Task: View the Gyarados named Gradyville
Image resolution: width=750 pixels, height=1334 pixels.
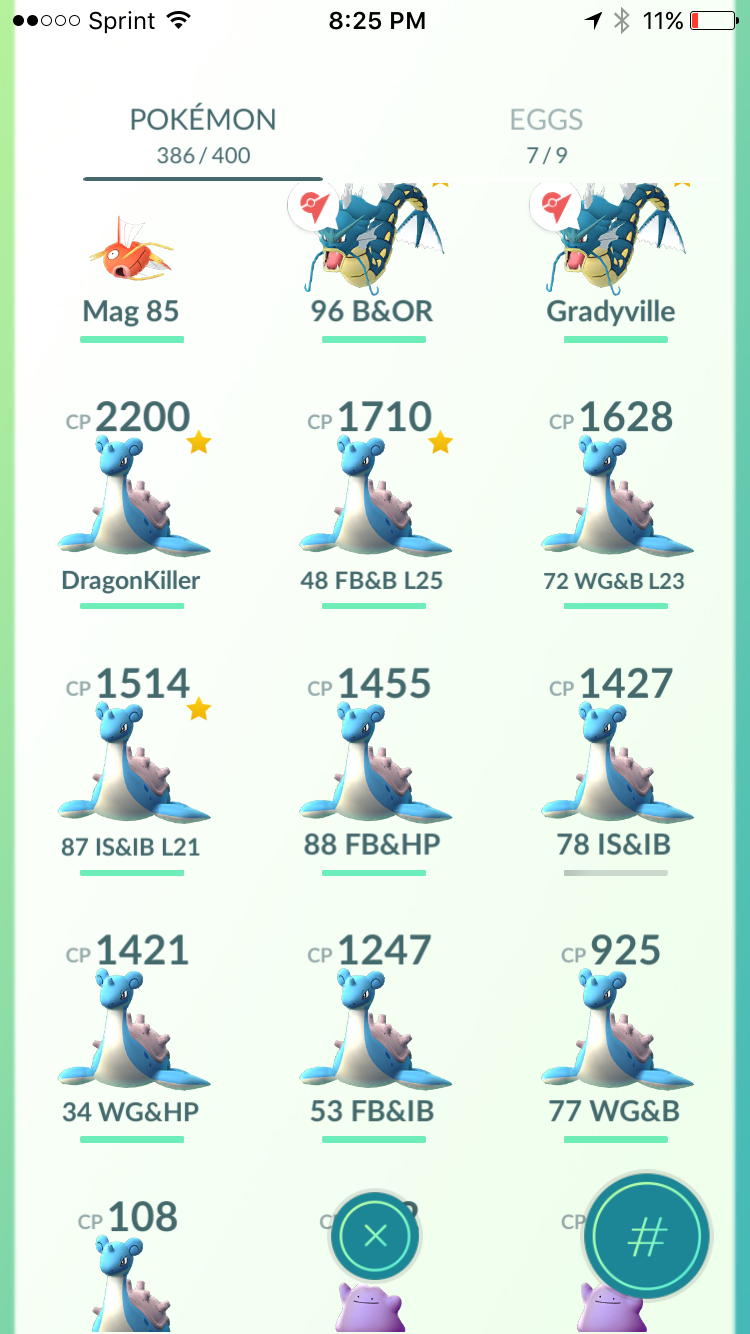Action: click(611, 265)
